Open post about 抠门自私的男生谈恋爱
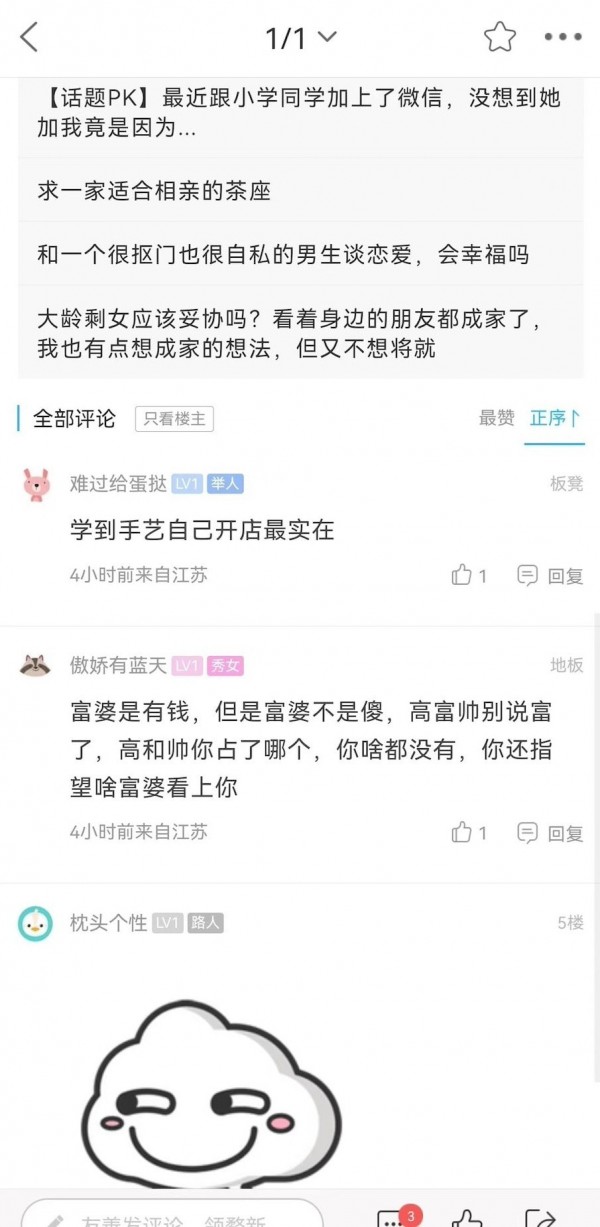The height and width of the screenshot is (1227, 600). (x=283, y=254)
